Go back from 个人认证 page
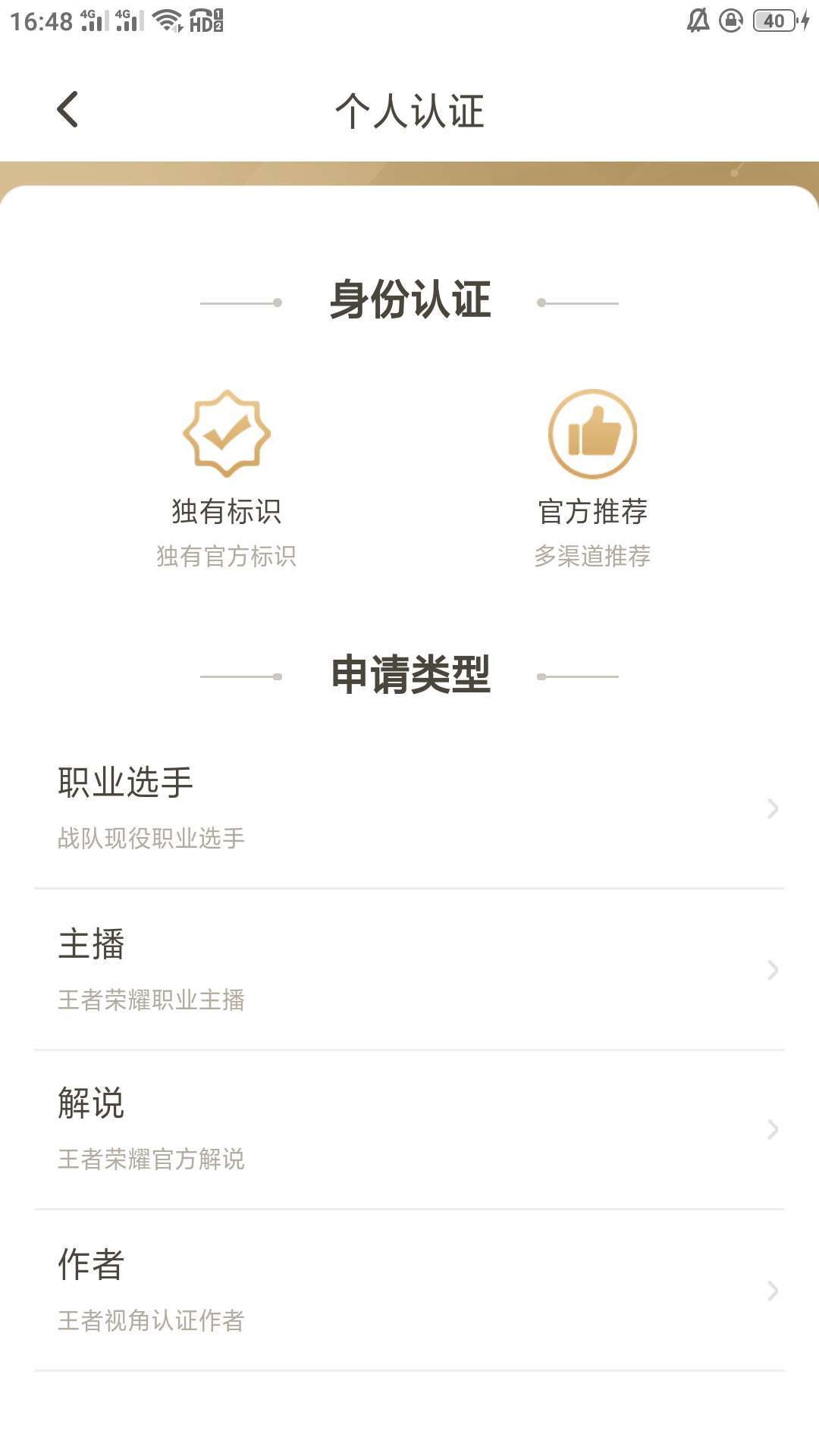 (x=68, y=110)
